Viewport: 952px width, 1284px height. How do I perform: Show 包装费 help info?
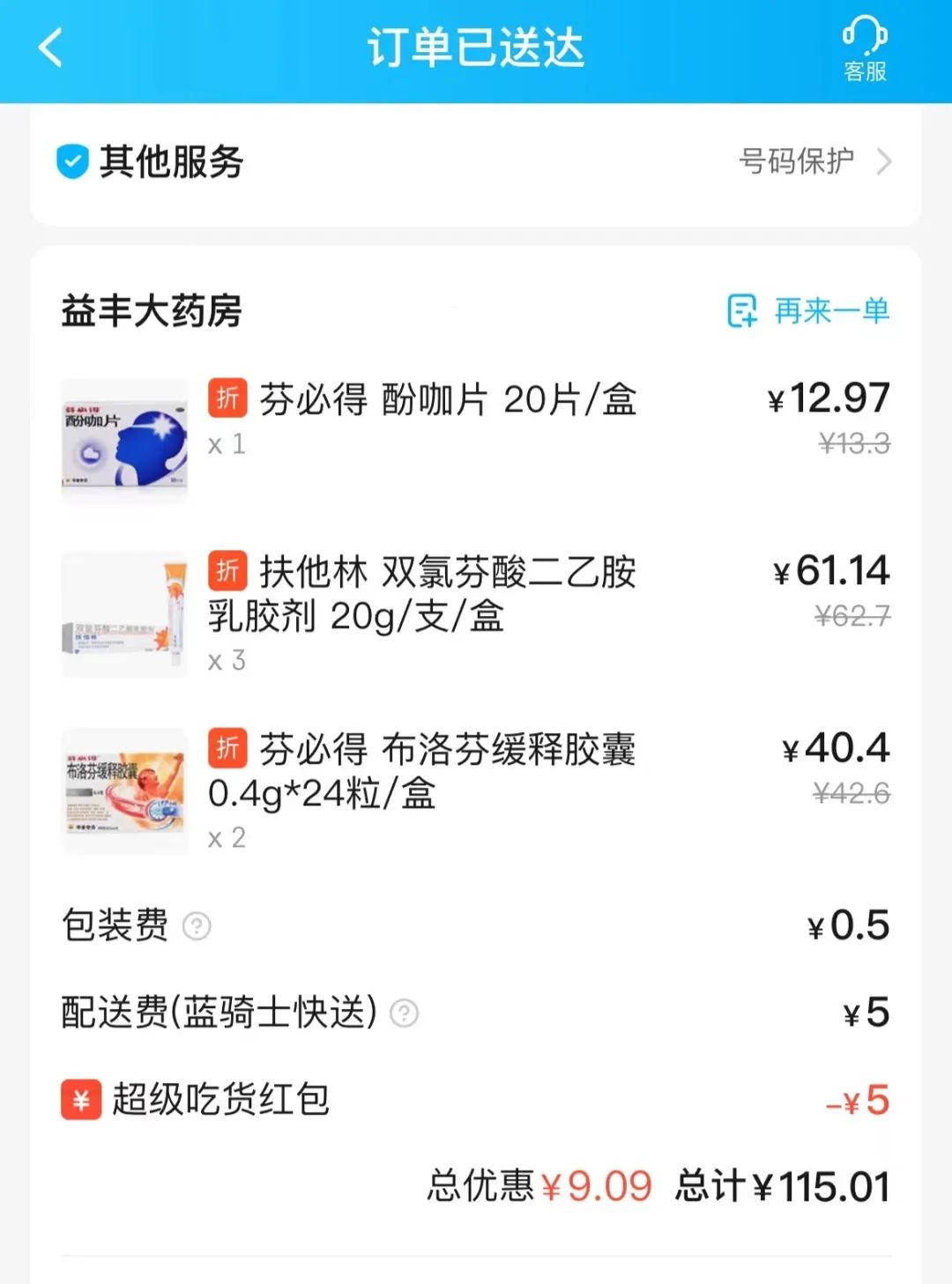coord(197,926)
